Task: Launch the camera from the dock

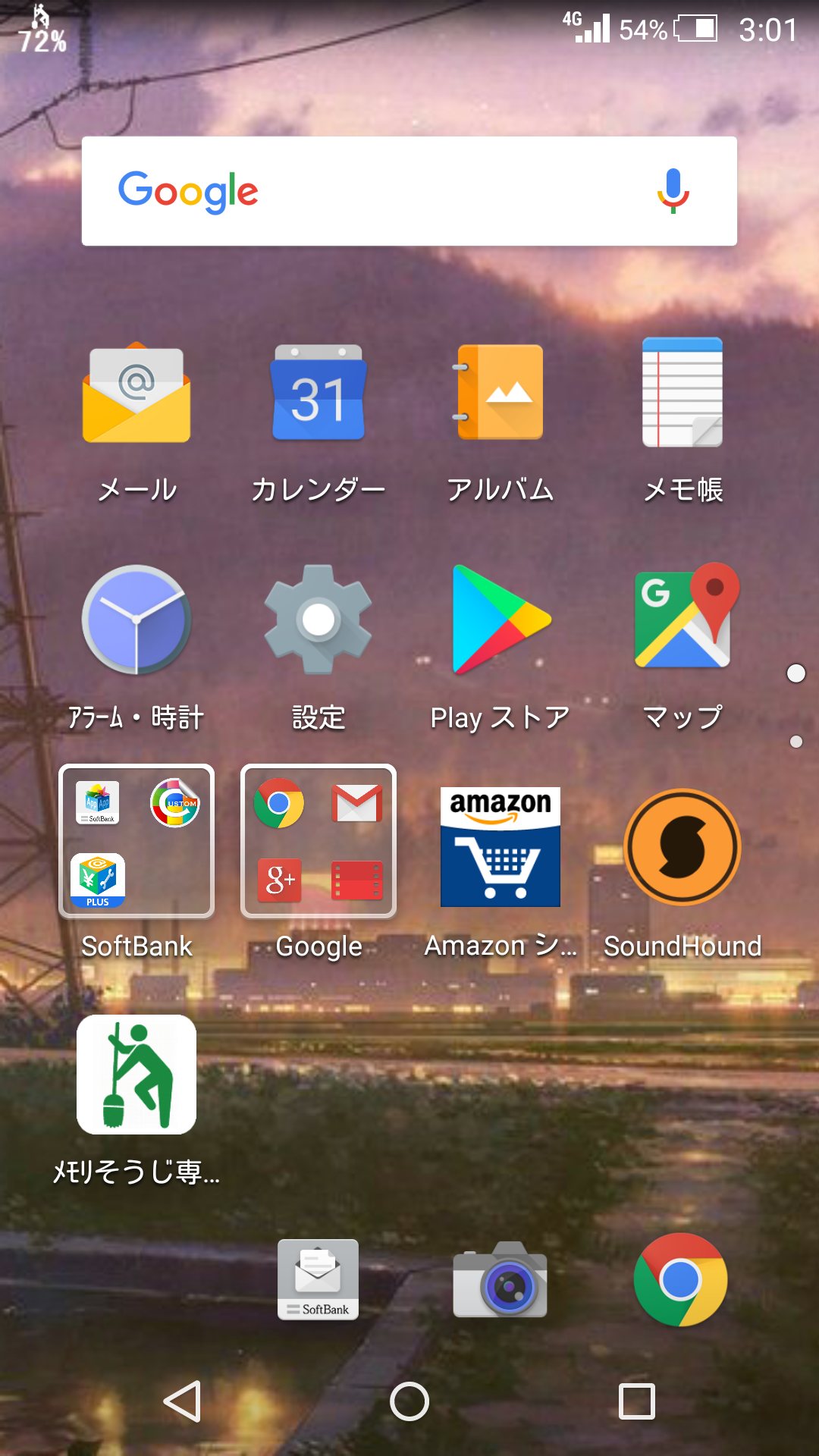Action: pyautogui.click(x=500, y=1280)
